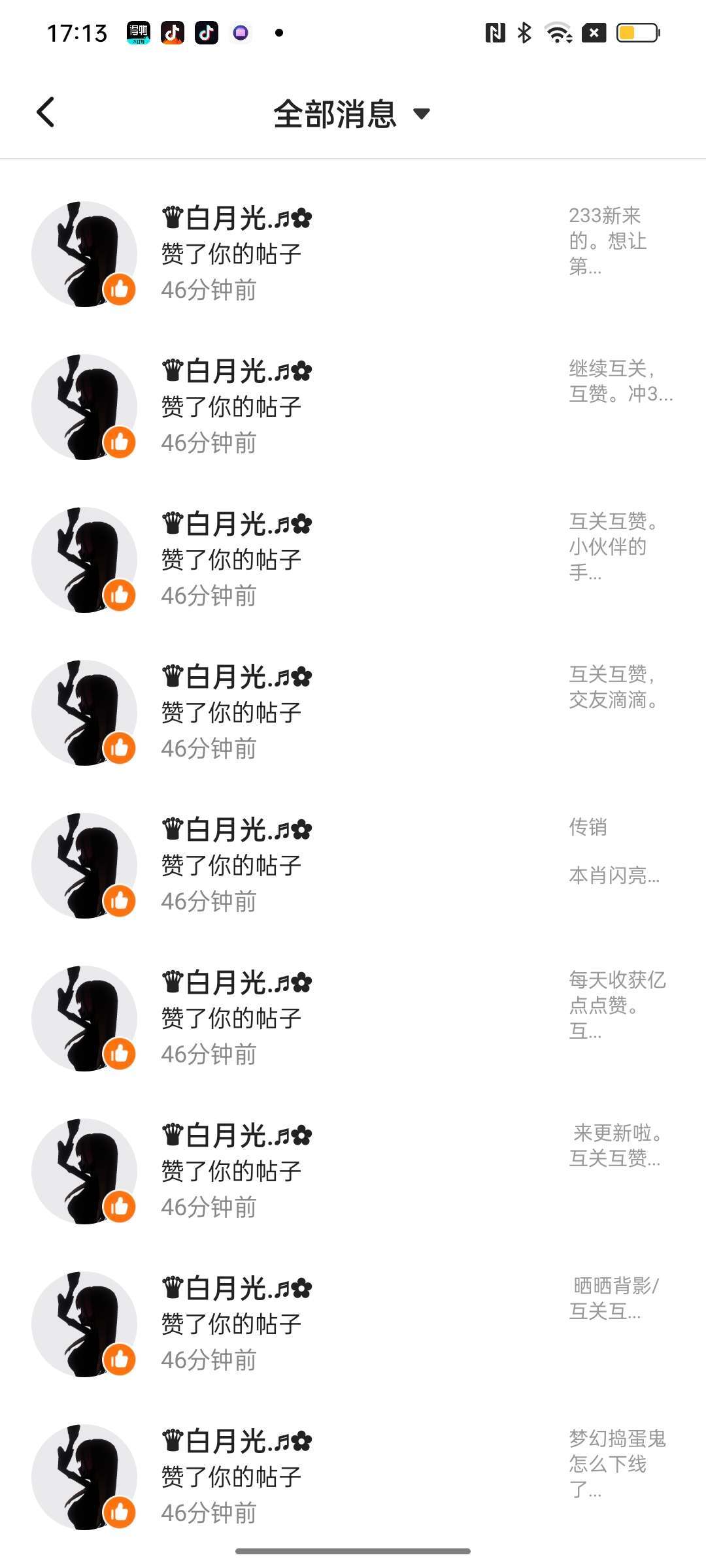Screen dimensions: 706x1568
Task: Open like notification for post '每天收获亿点点赞'
Action: (x=353, y=1018)
